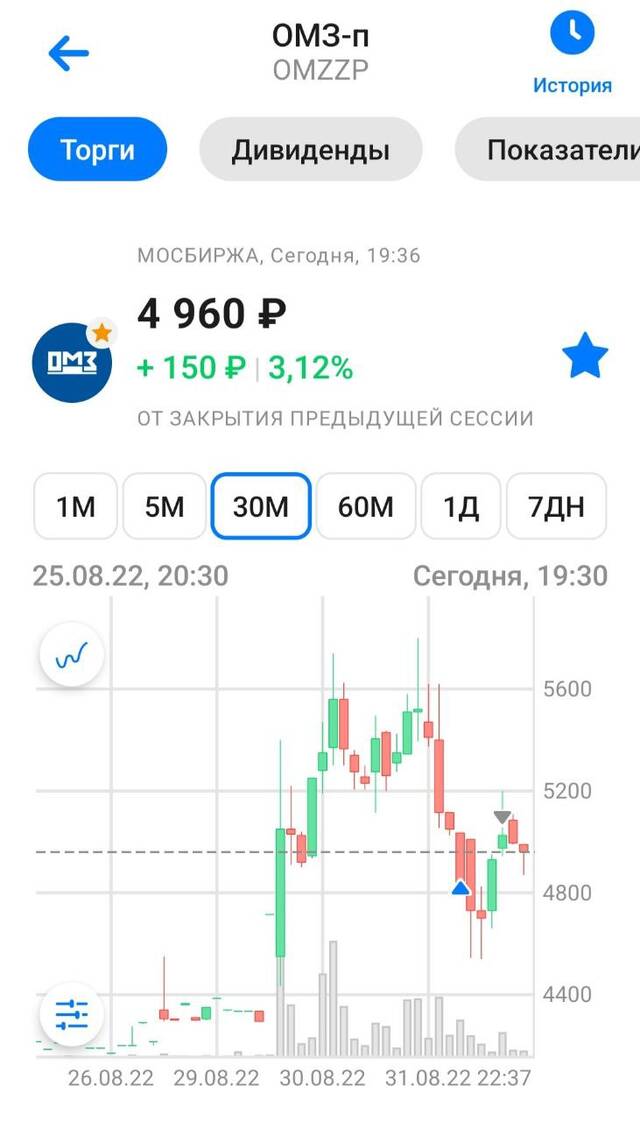Screen dimensions: 640x1121
Task: Switch chart to 60М interval
Action: tap(365, 506)
